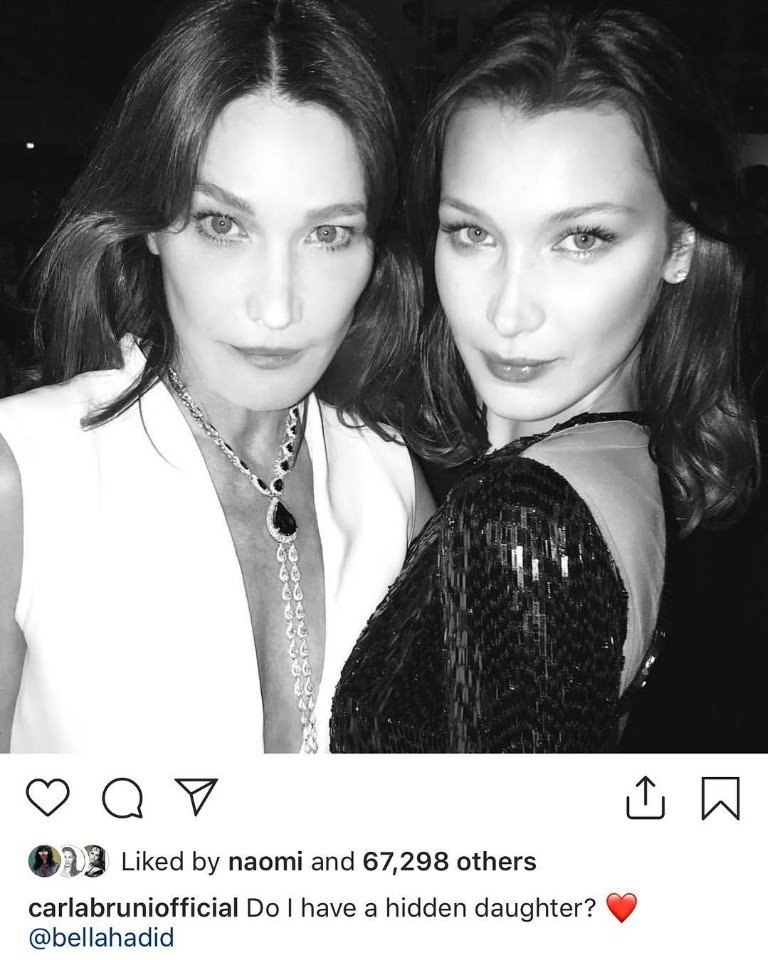Like this post with the heart icon
This screenshot has width=768, height=960.
tap(47, 798)
